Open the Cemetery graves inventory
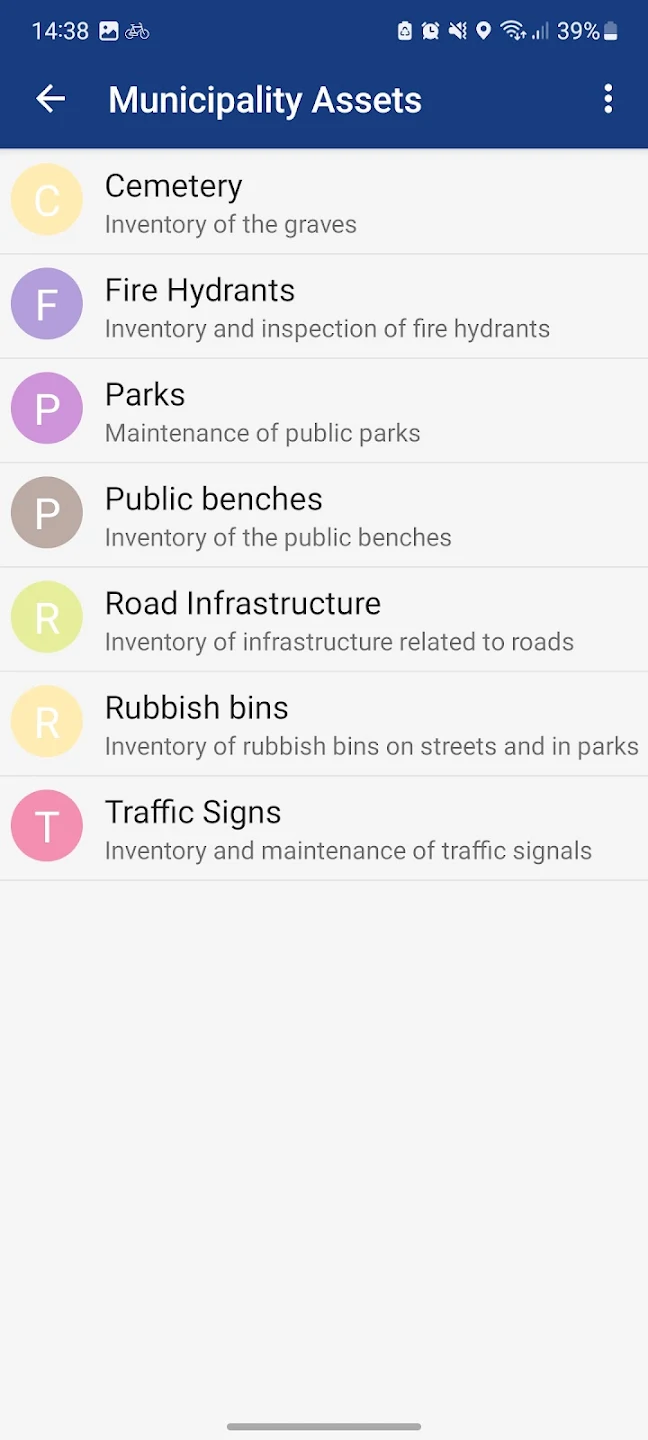 click(x=324, y=202)
